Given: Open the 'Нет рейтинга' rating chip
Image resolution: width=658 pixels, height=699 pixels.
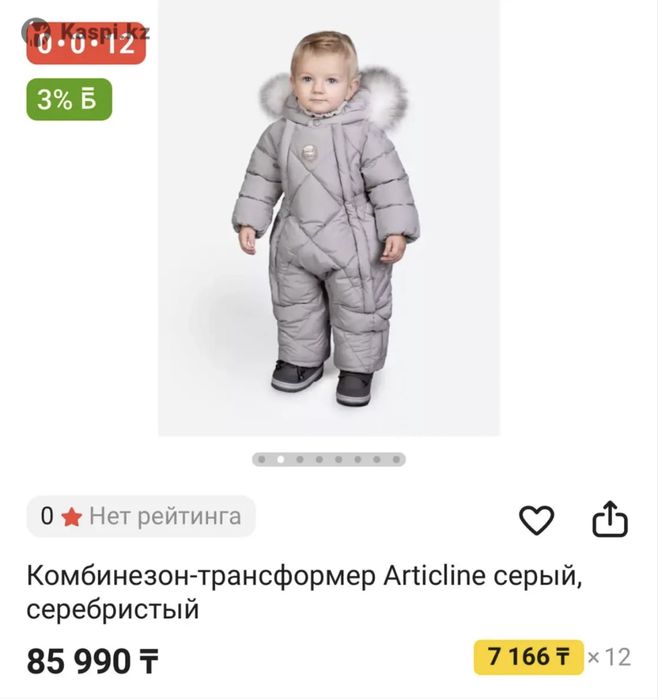Looking at the screenshot, I should coord(141,517).
